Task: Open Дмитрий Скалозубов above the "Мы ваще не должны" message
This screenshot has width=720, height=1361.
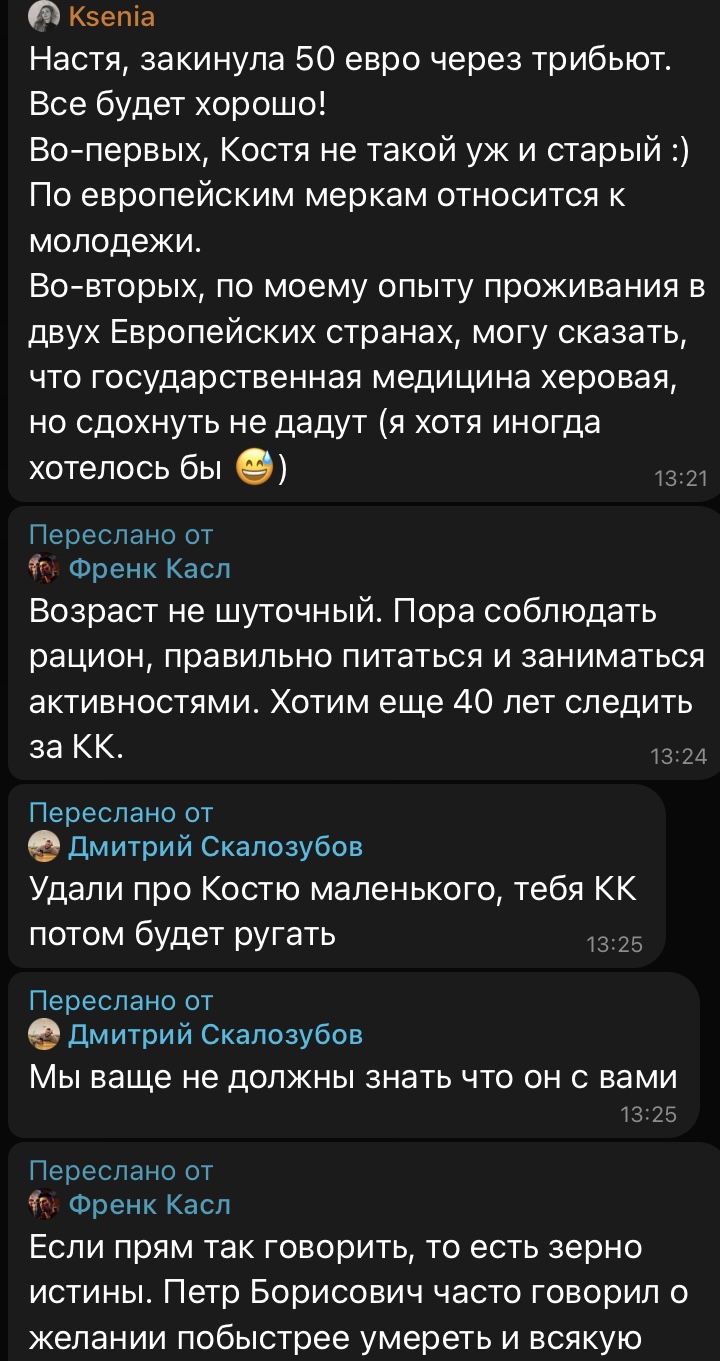Action: point(214,1033)
